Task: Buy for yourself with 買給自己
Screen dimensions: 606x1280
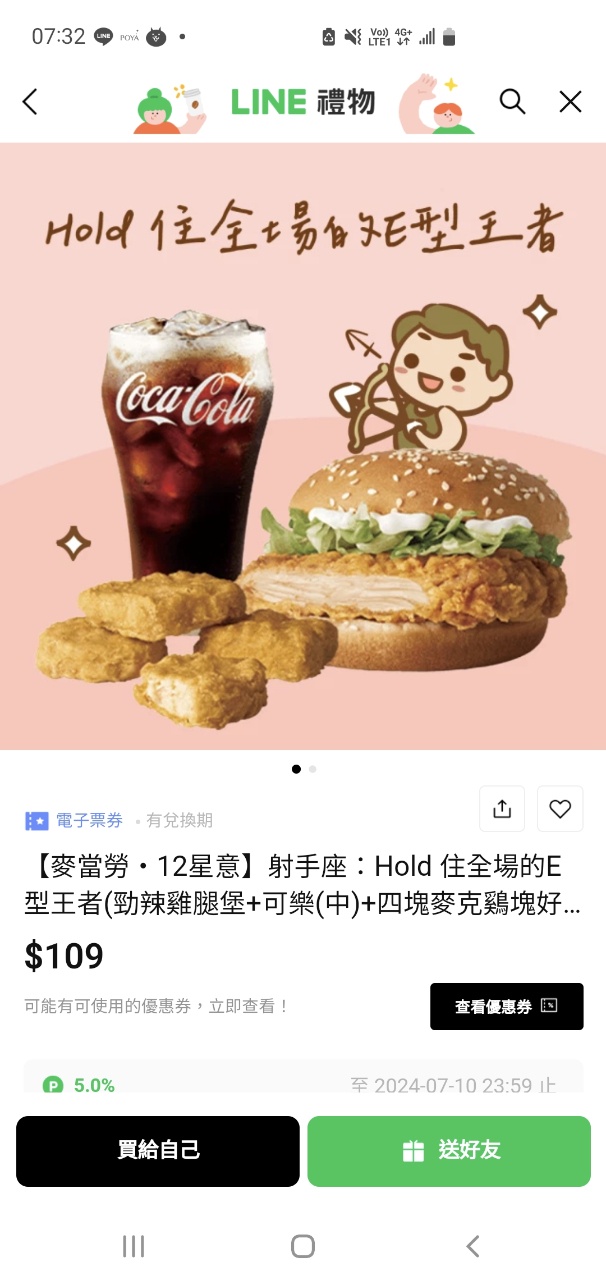Action: click(158, 1151)
